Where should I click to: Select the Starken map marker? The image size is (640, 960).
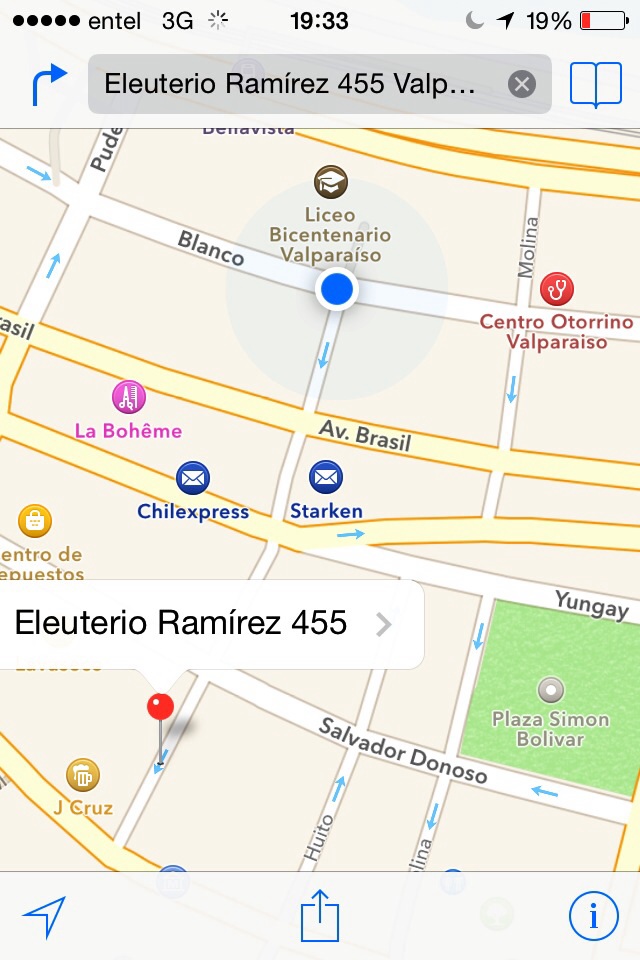pyautogui.click(x=326, y=478)
